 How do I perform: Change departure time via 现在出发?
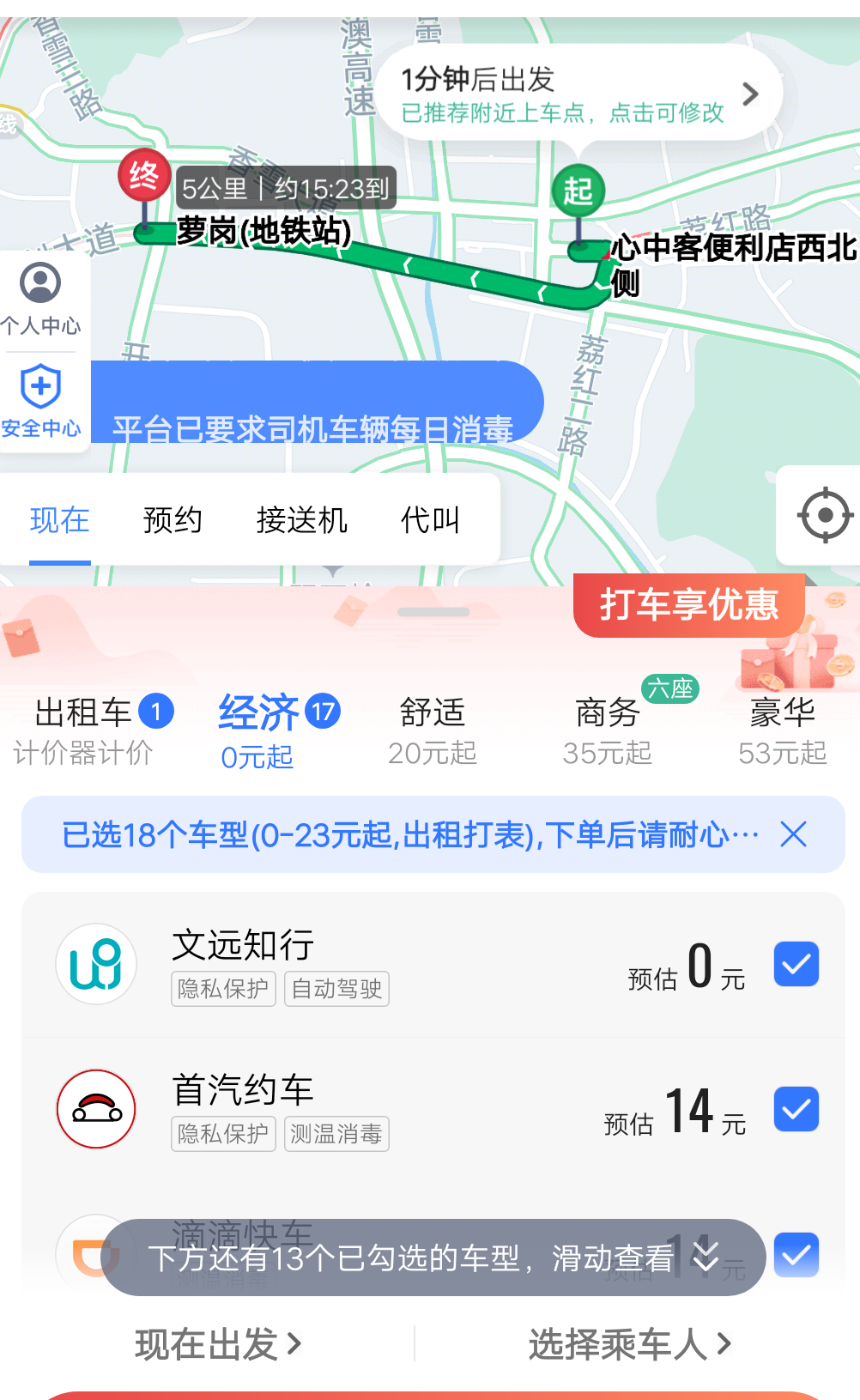click(x=219, y=1343)
